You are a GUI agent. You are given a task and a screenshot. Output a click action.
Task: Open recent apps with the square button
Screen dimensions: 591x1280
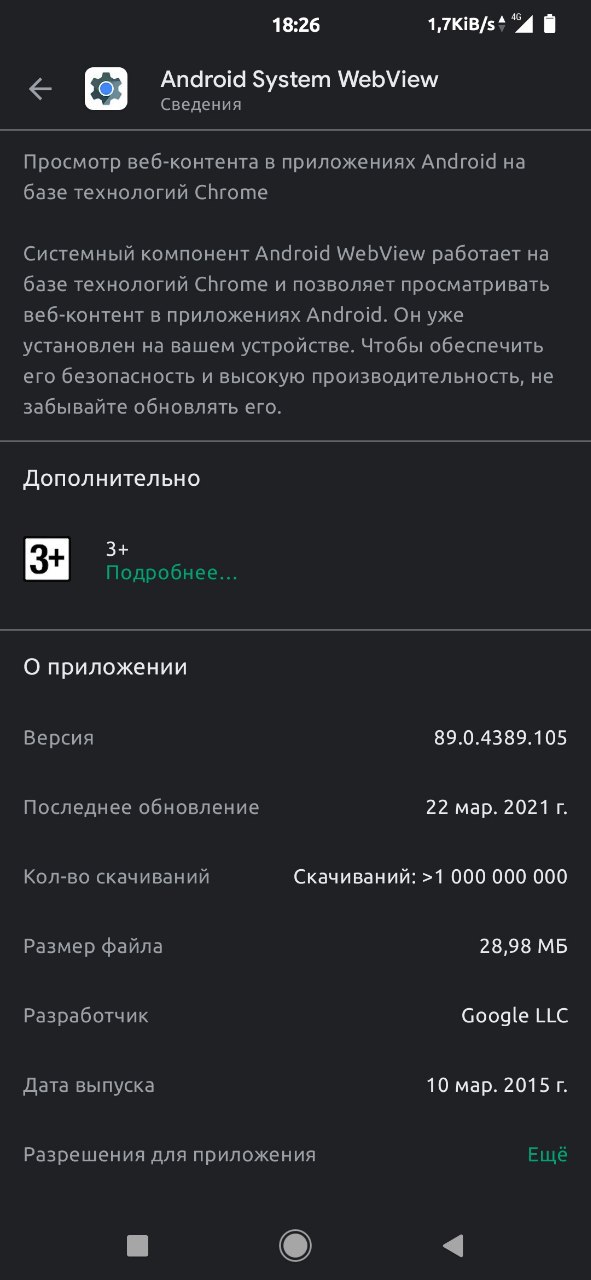tap(138, 1245)
